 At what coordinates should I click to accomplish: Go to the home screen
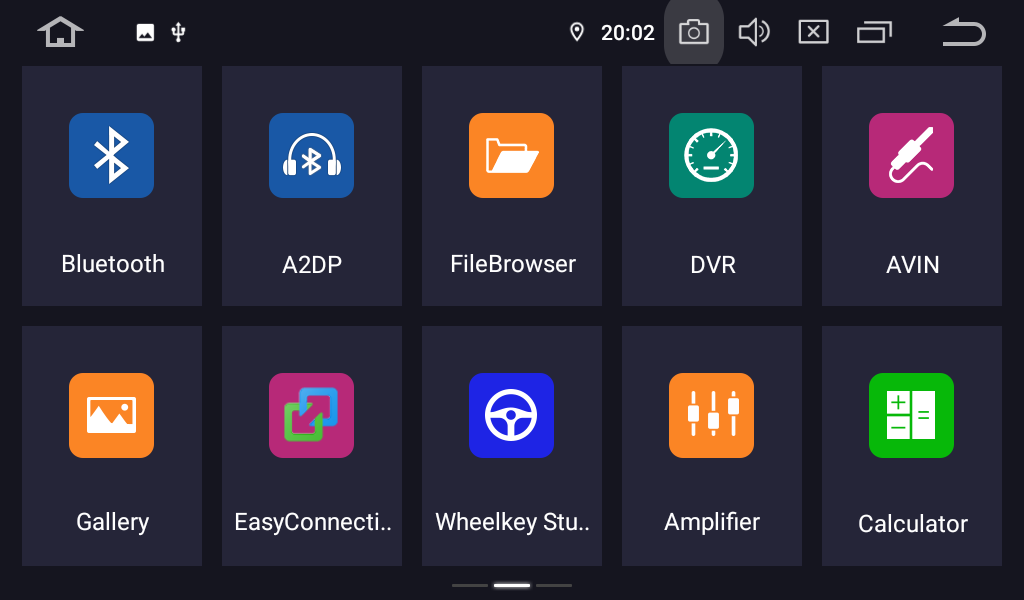60,32
